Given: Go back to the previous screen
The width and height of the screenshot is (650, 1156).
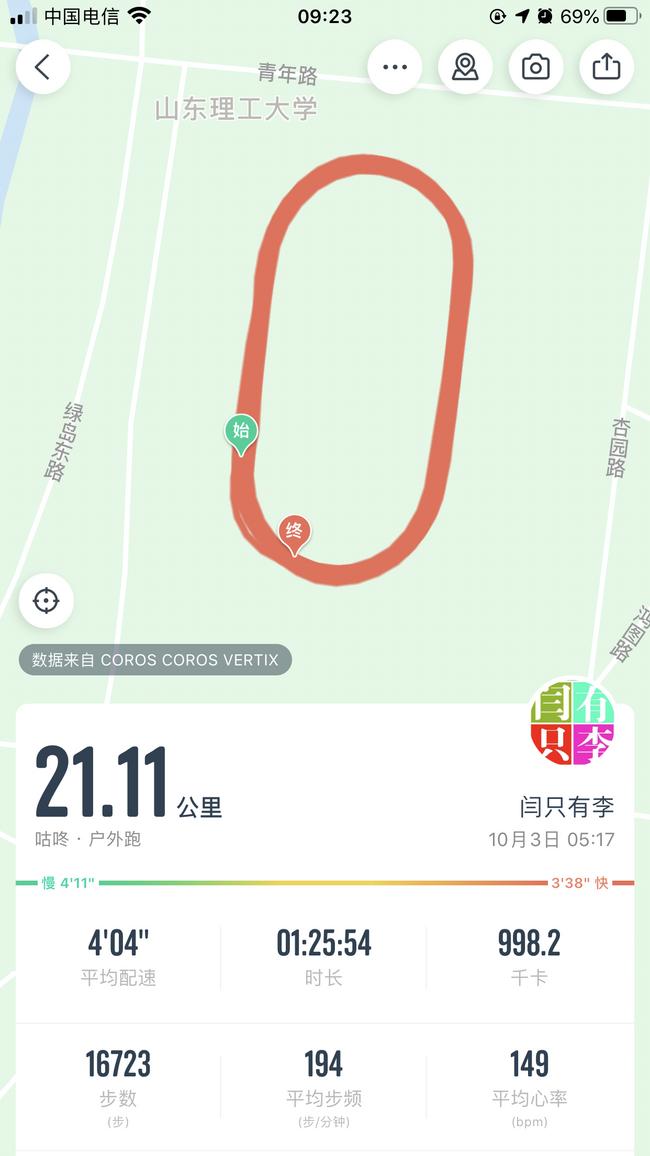Looking at the screenshot, I should 42,67.
